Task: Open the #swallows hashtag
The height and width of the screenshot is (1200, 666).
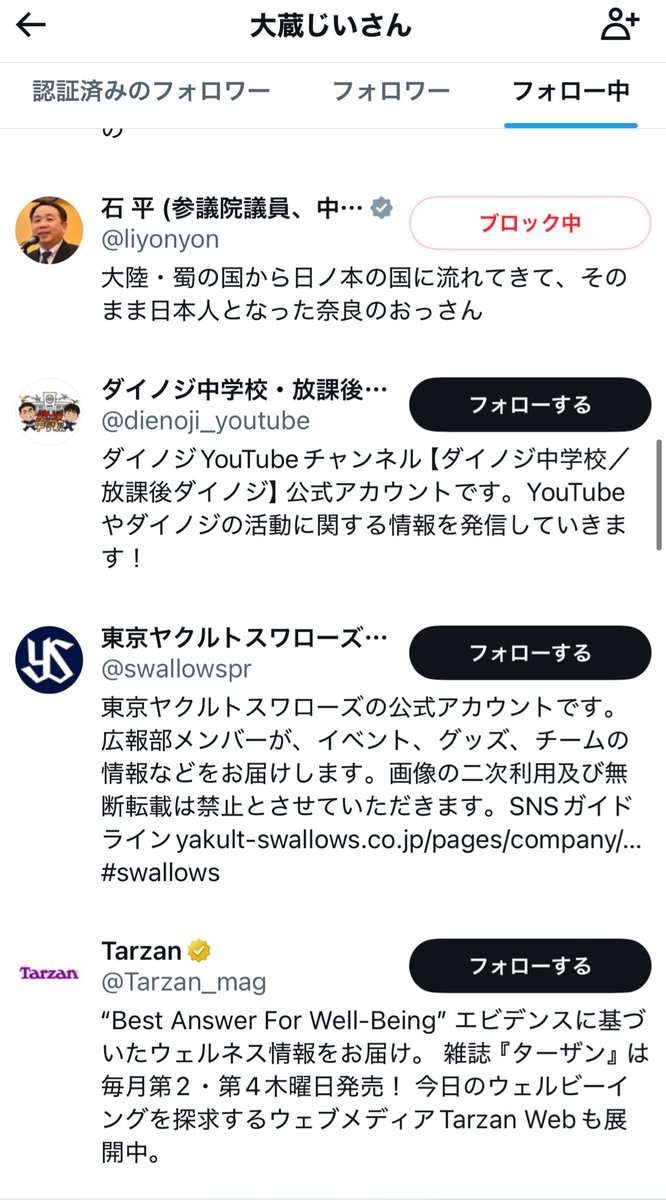Action: click(160, 872)
